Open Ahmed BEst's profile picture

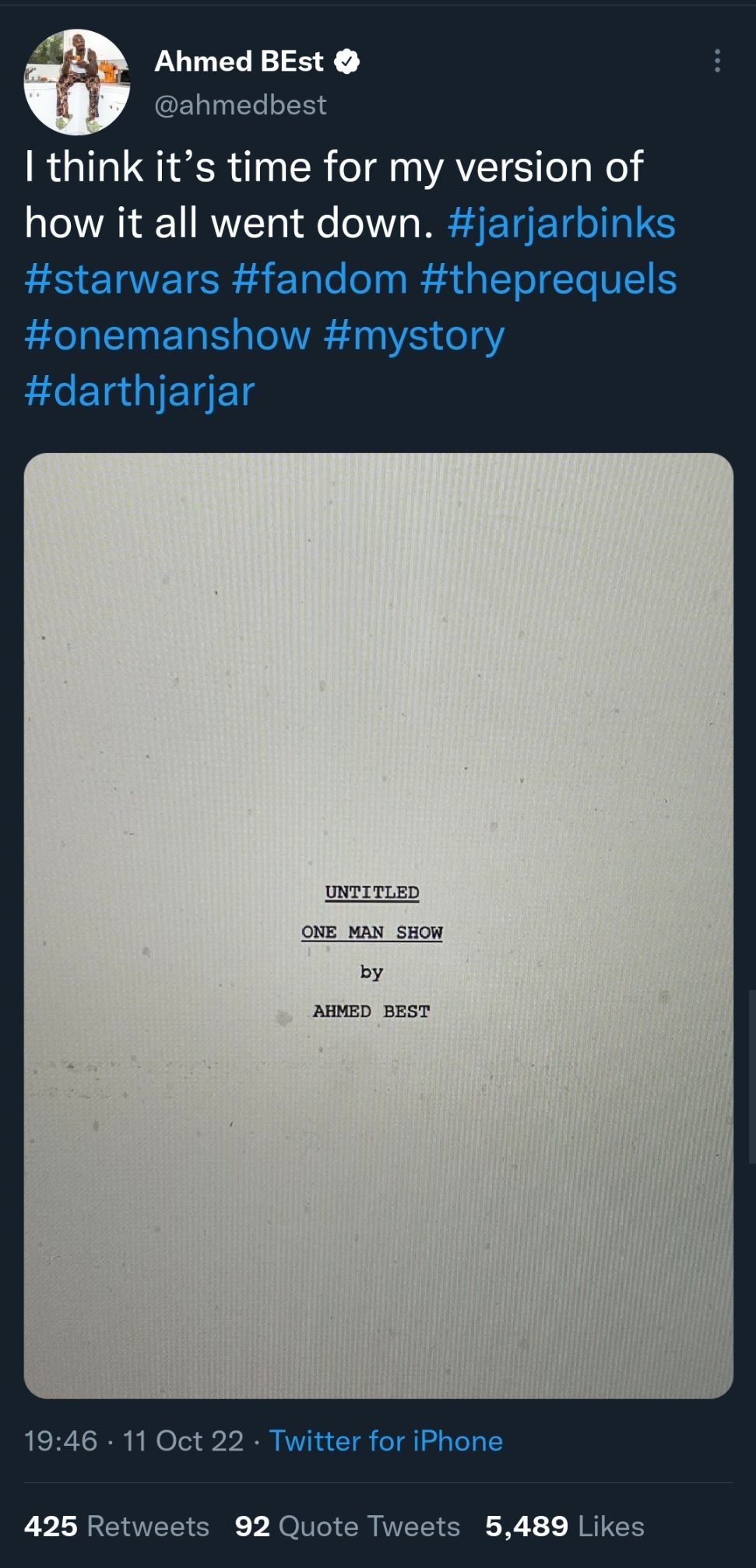pyautogui.click(x=76, y=82)
